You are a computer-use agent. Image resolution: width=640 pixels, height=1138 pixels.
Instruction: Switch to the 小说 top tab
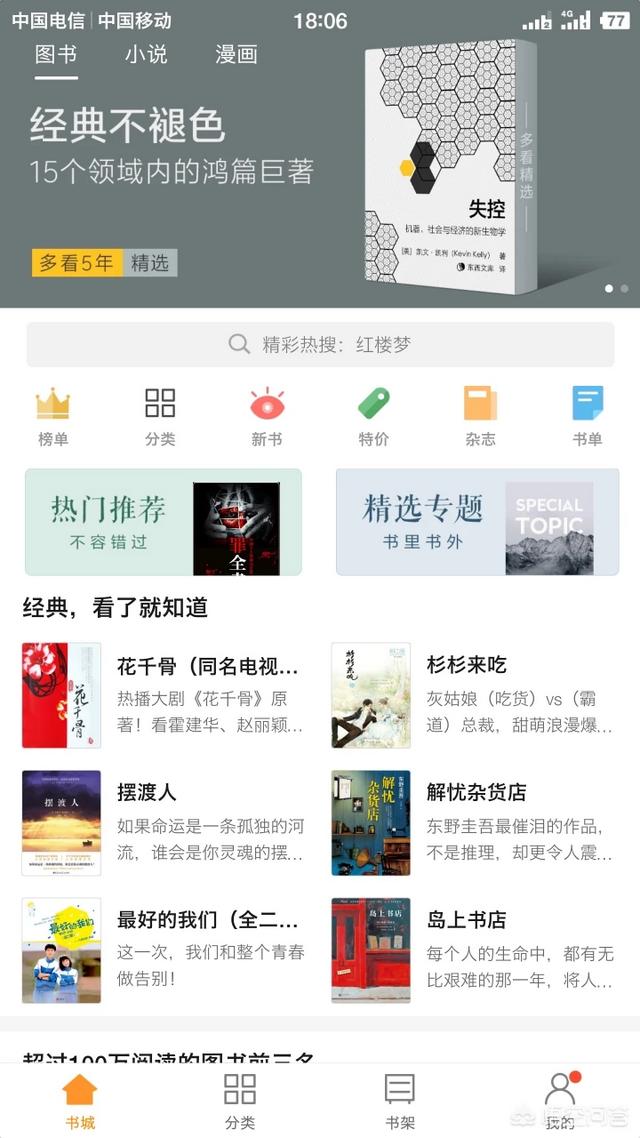point(146,55)
